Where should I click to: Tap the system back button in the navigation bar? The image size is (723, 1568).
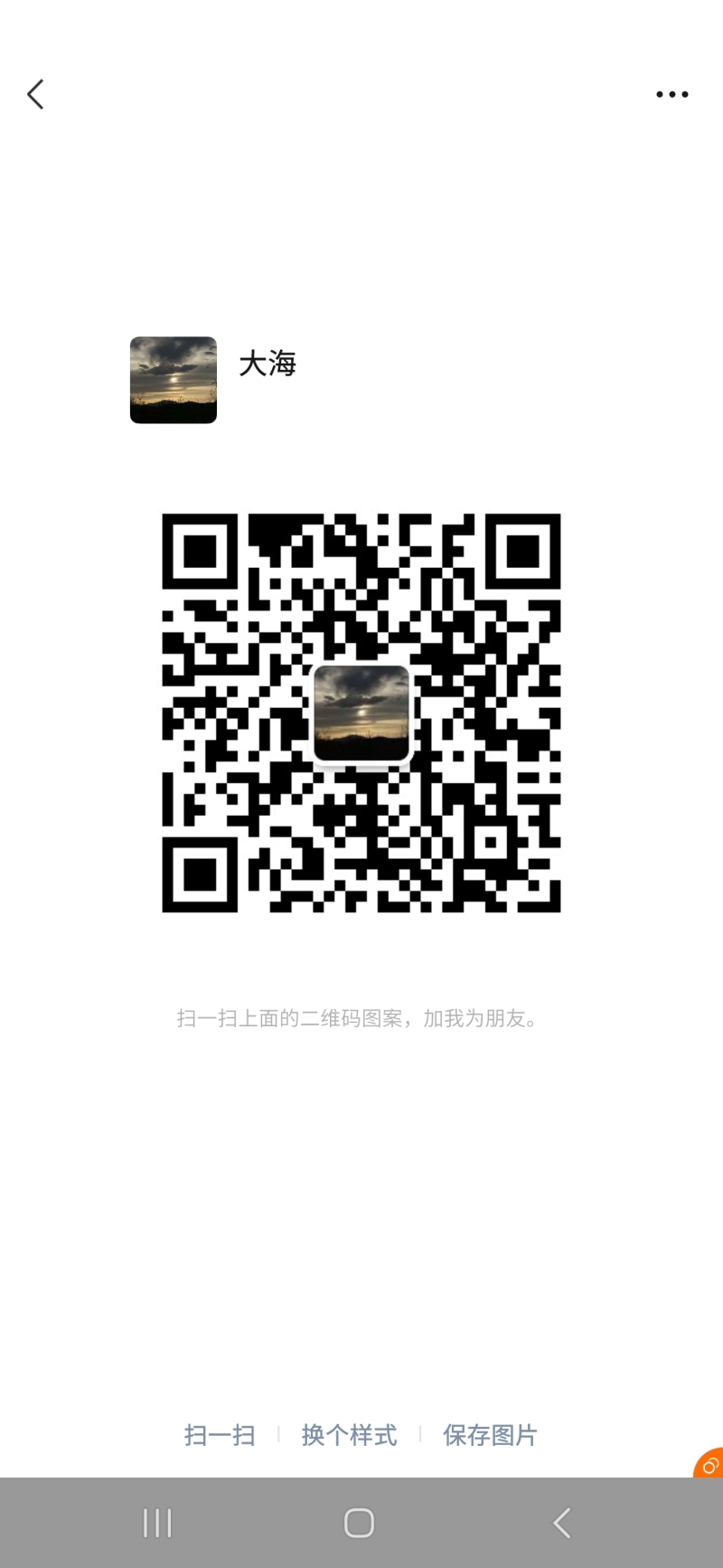pos(562,1523)
